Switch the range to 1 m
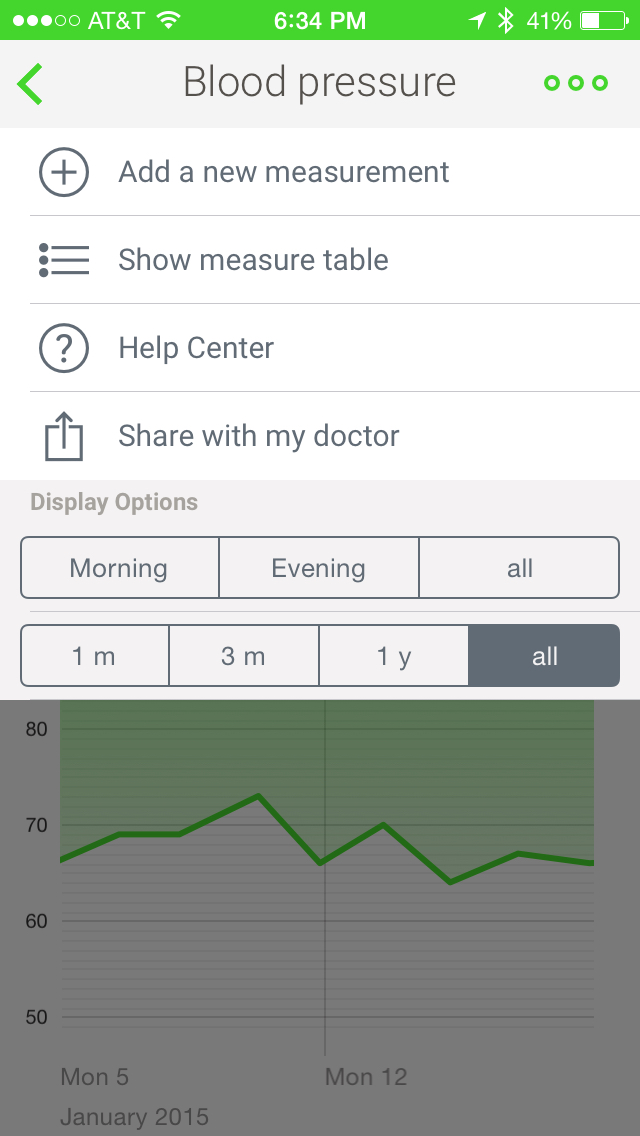Viewport: 640px width, 1136px height. (94, 656)
